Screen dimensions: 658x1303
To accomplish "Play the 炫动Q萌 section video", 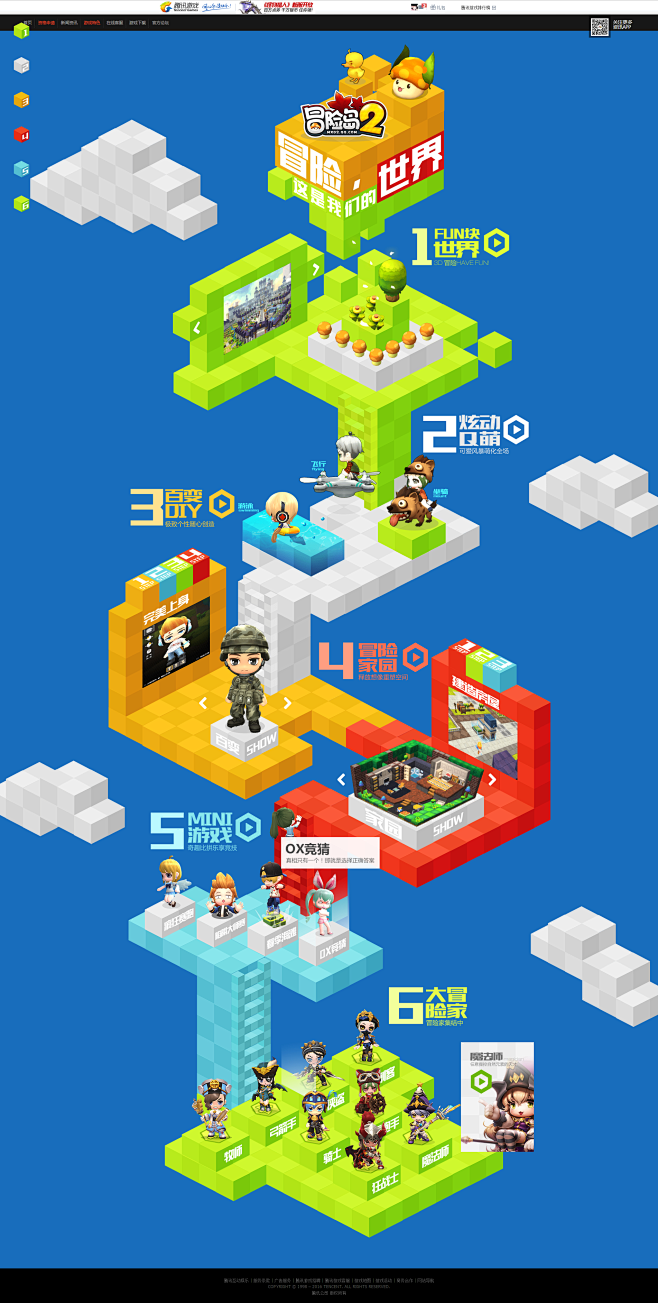I will tap(516, 430).
